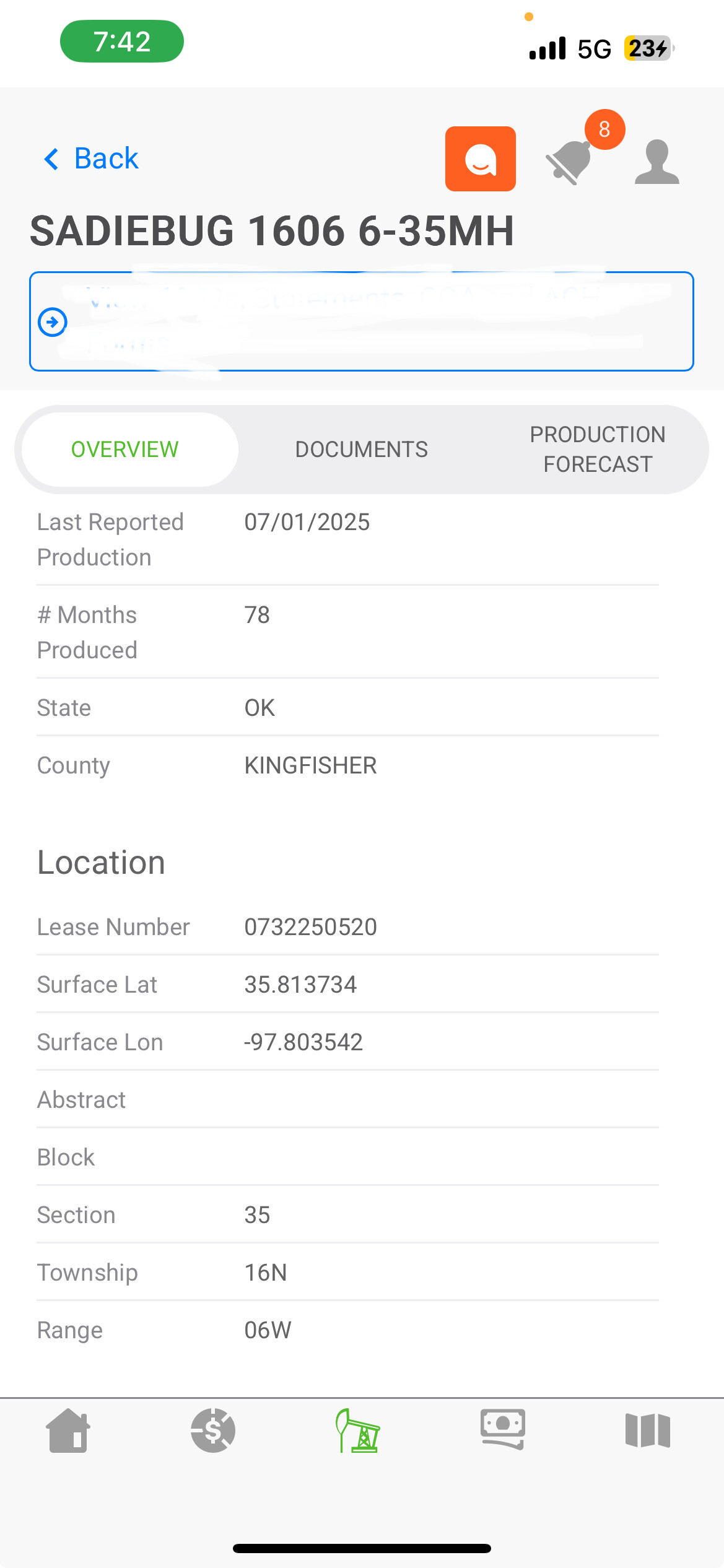724x1568 pixels.
Task: Open the home tab in bottom bar
Action: 68,1431
